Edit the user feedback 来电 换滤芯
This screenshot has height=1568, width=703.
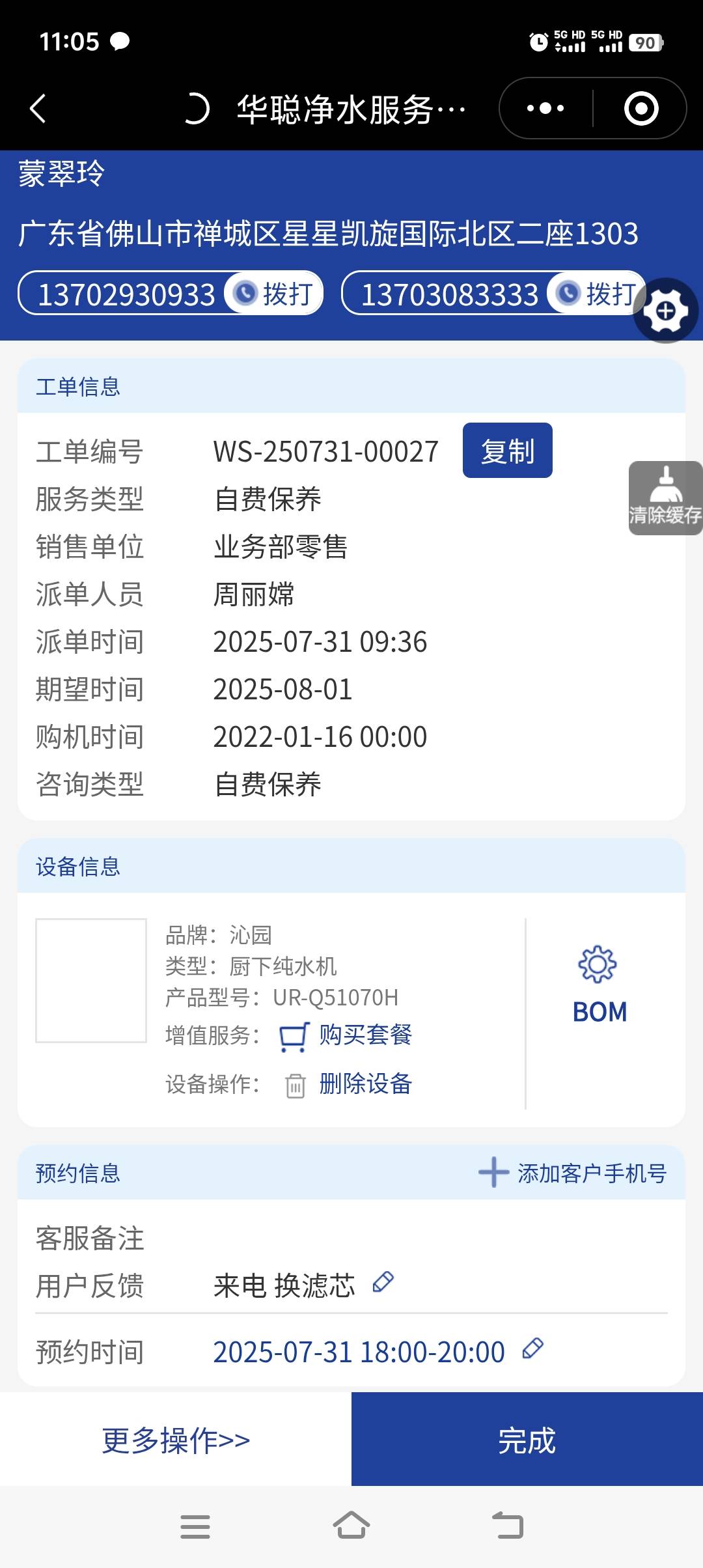click(x=383, y=1282)
